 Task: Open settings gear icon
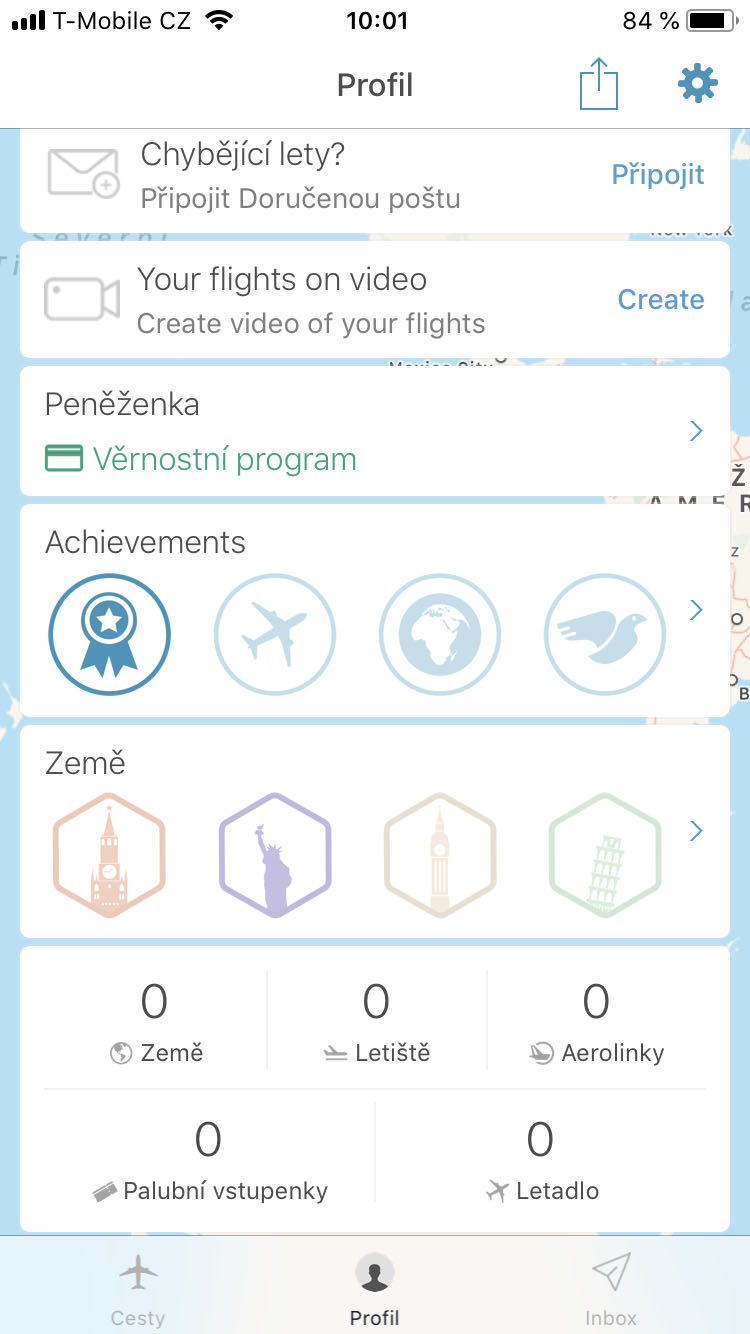click(x=697, y=84)
